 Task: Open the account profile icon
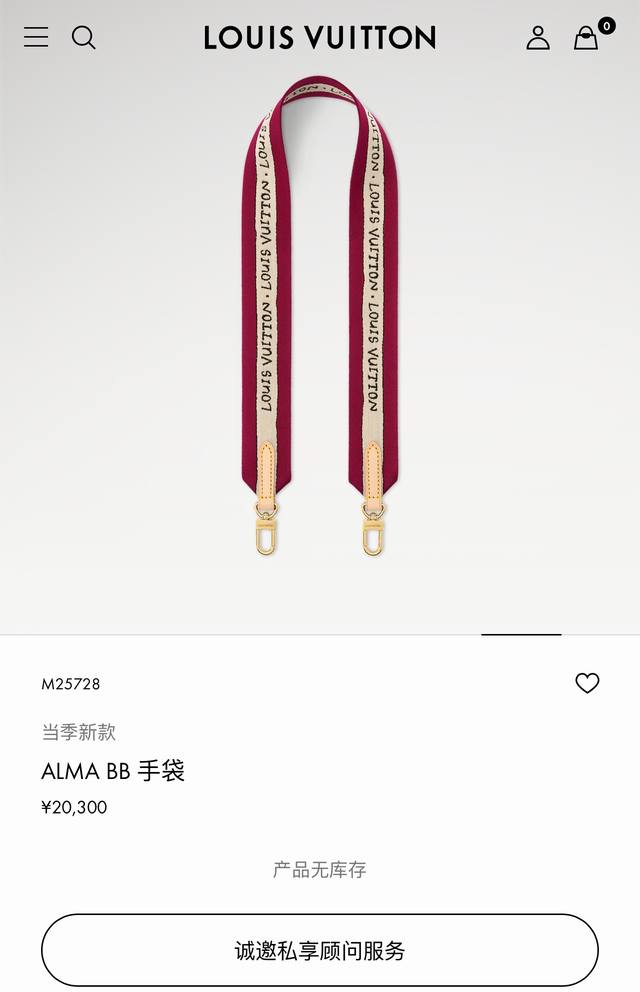coord(538,38)
